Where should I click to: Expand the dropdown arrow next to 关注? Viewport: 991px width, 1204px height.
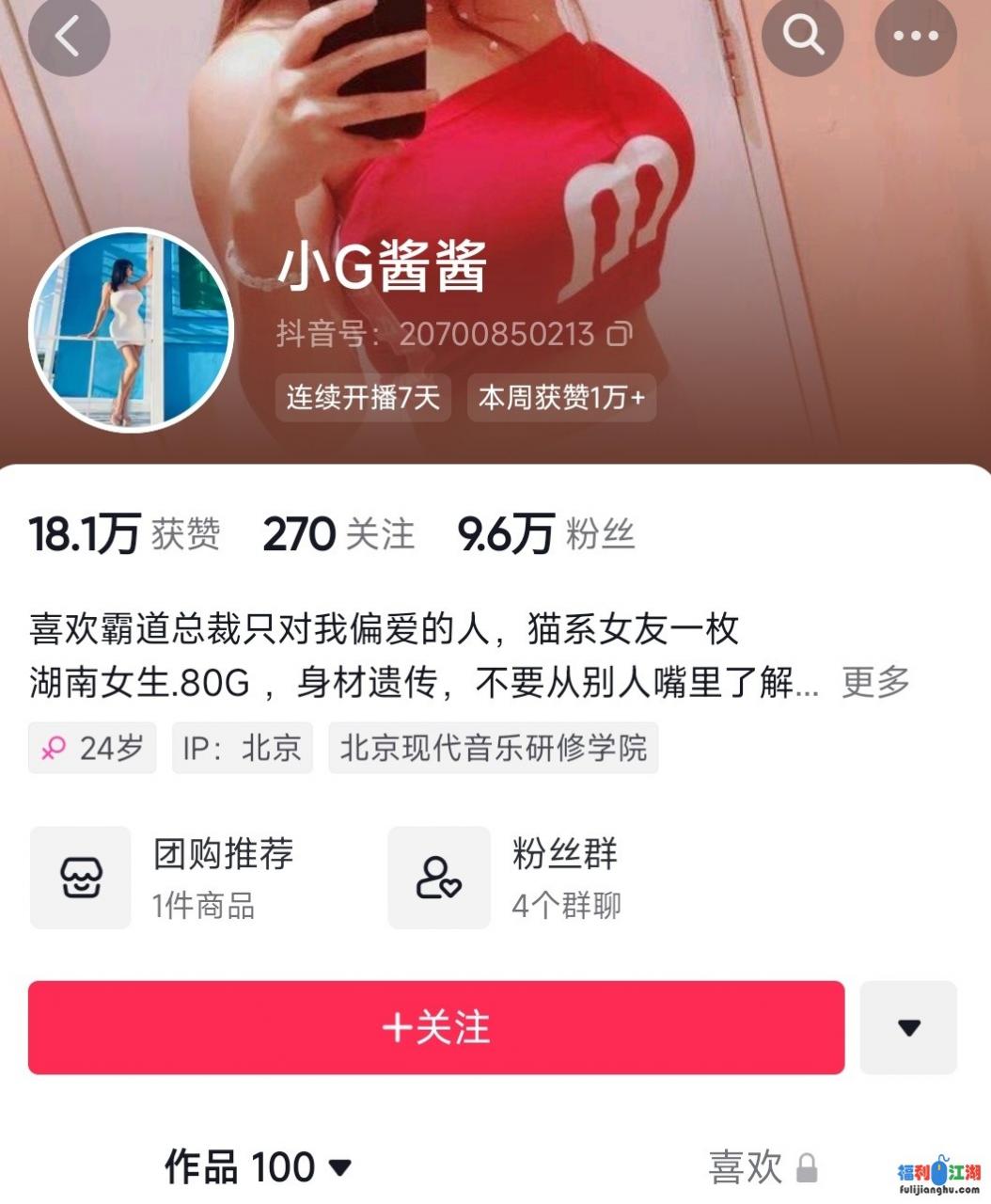(908, 1027)
